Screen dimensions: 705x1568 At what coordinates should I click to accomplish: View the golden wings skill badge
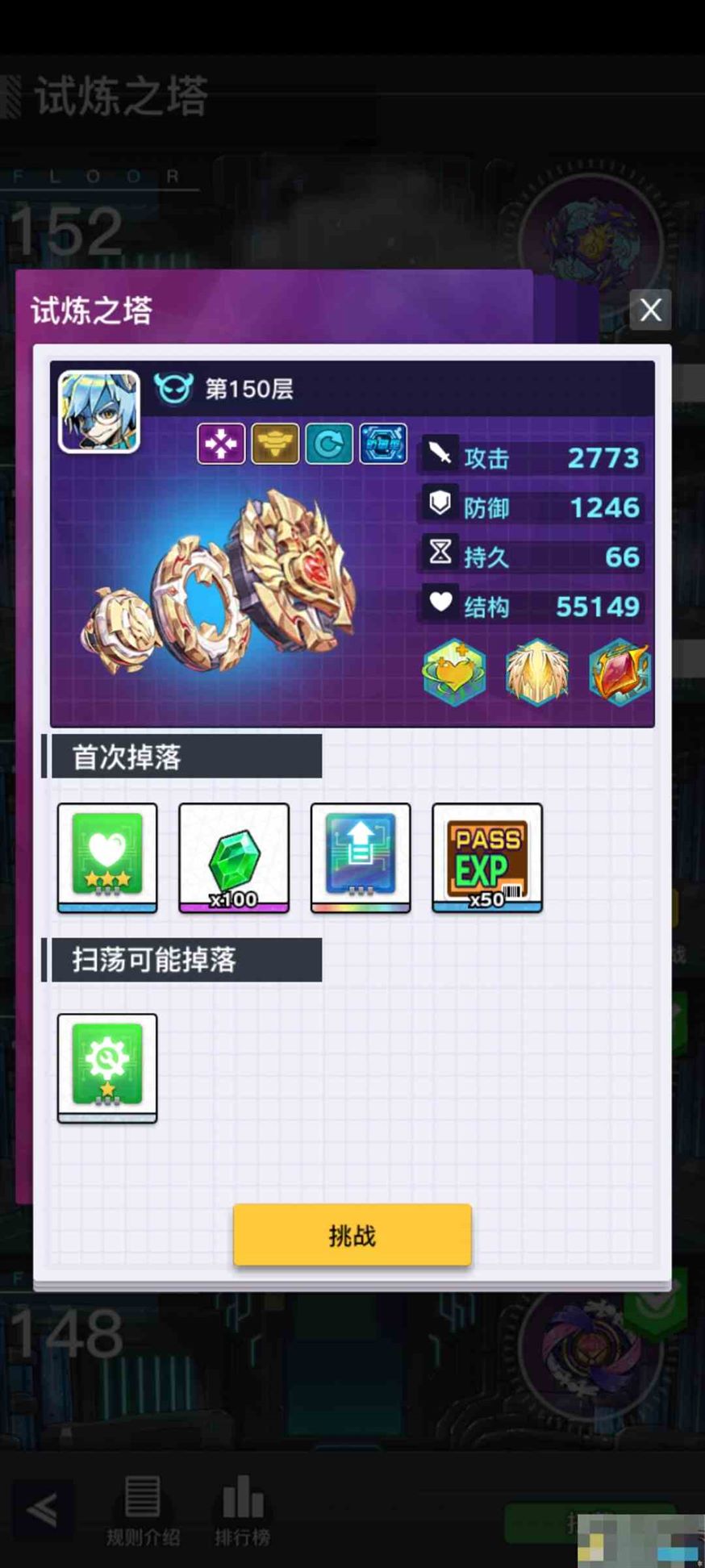pyautogui.click(x=536, y=673)
